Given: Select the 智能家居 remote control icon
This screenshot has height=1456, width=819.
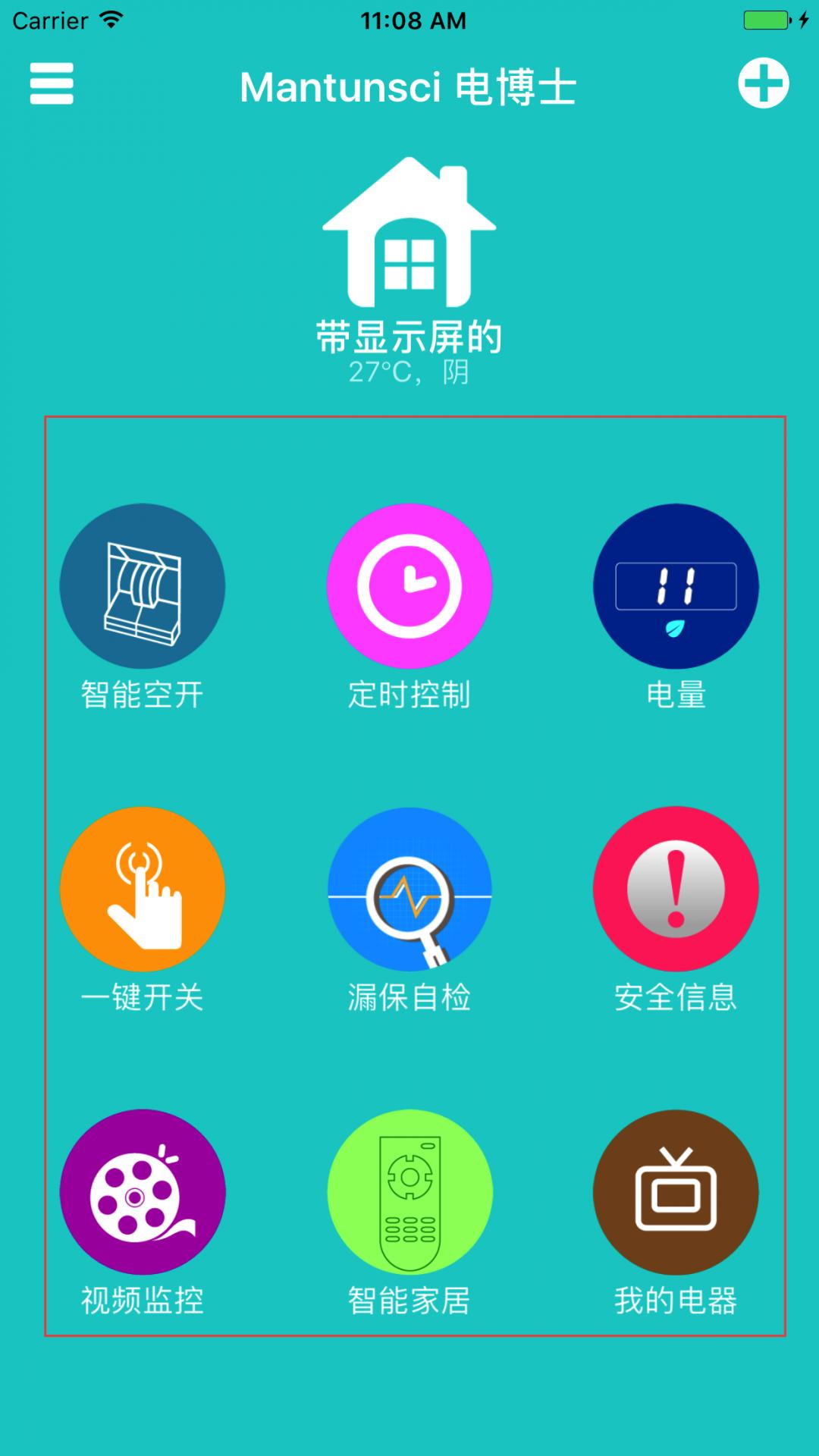Looking at the screenshot, I should coord(409,1192).
